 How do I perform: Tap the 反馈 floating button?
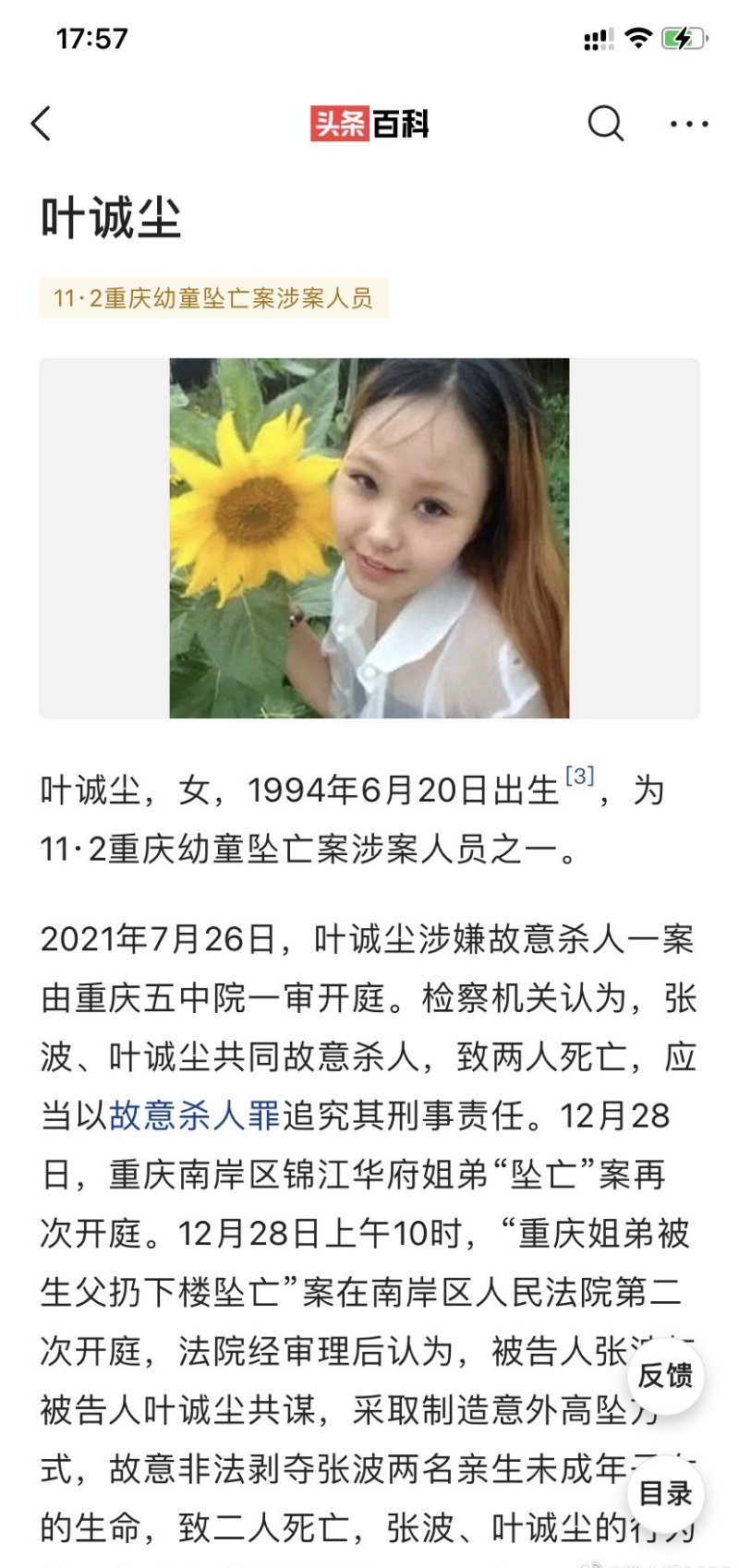tap(665, 1376)
